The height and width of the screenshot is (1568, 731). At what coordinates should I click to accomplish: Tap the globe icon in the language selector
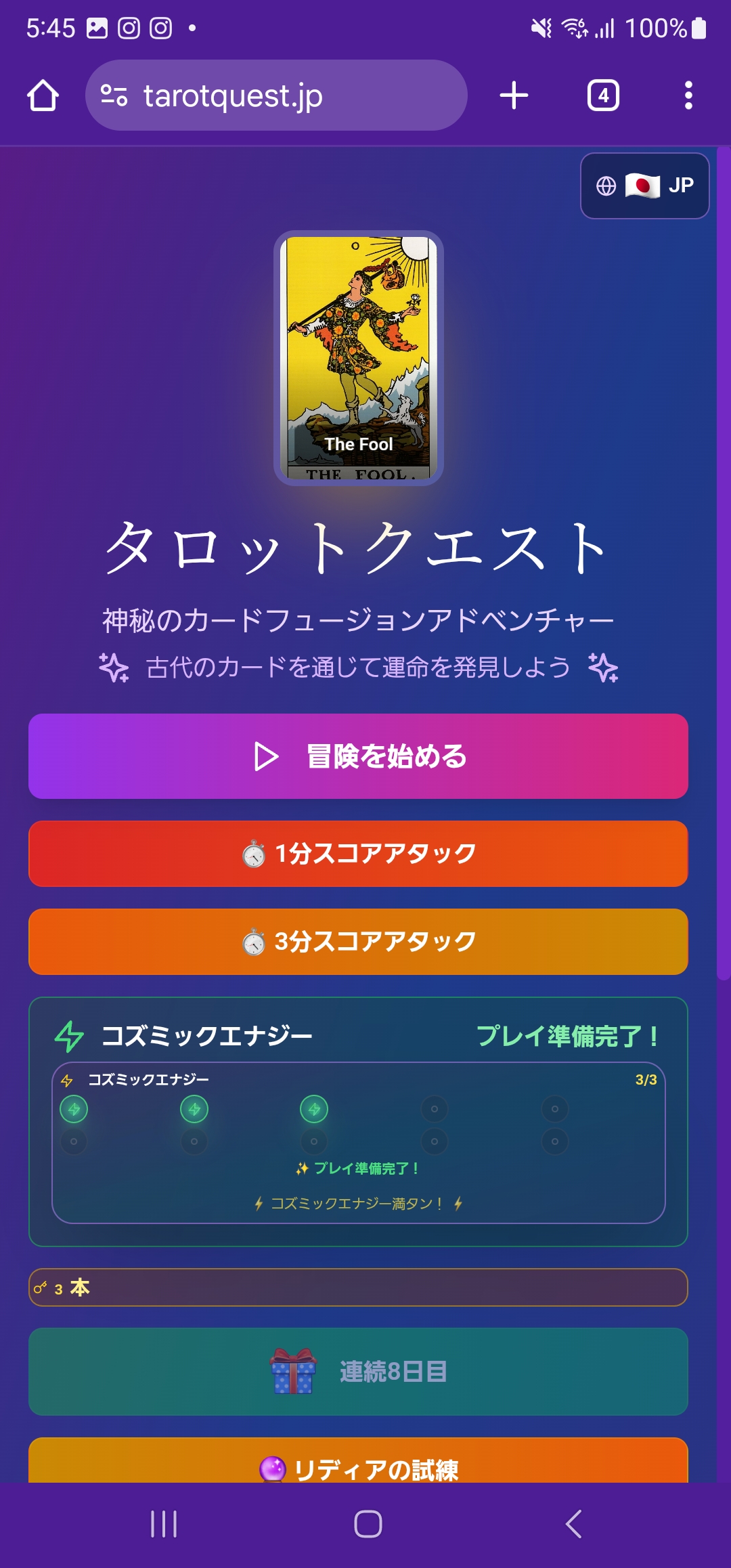tap(608, 186)
